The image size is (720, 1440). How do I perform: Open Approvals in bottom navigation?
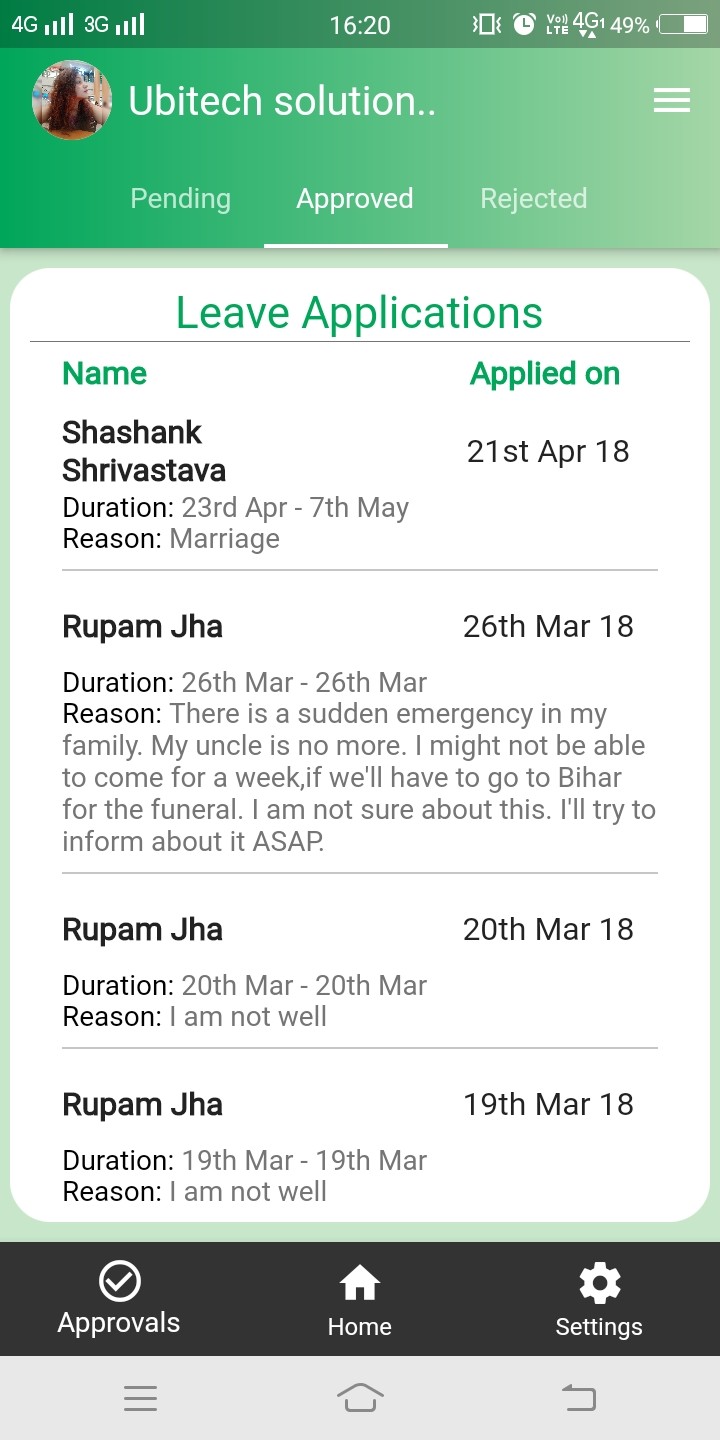click(119, 1298)
